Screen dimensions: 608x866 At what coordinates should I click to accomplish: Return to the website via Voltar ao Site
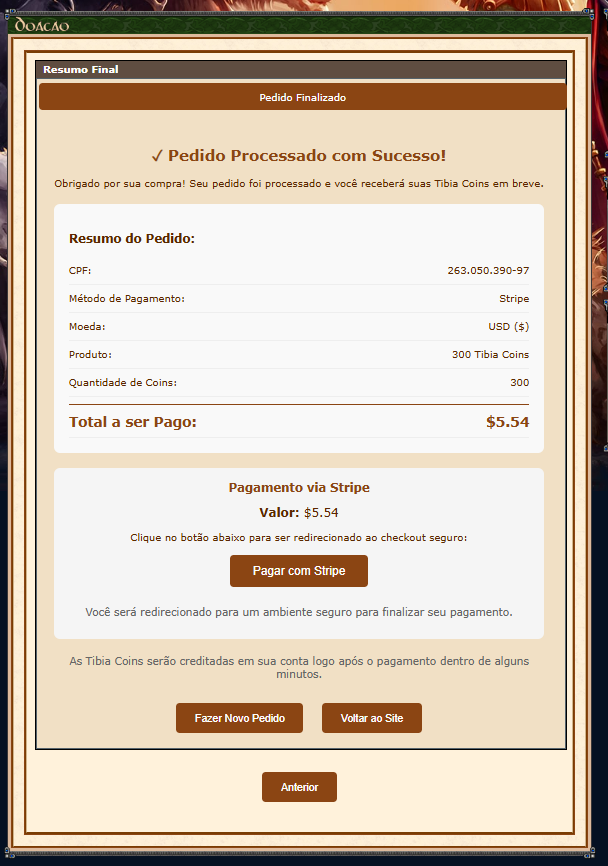coord(371,718)
